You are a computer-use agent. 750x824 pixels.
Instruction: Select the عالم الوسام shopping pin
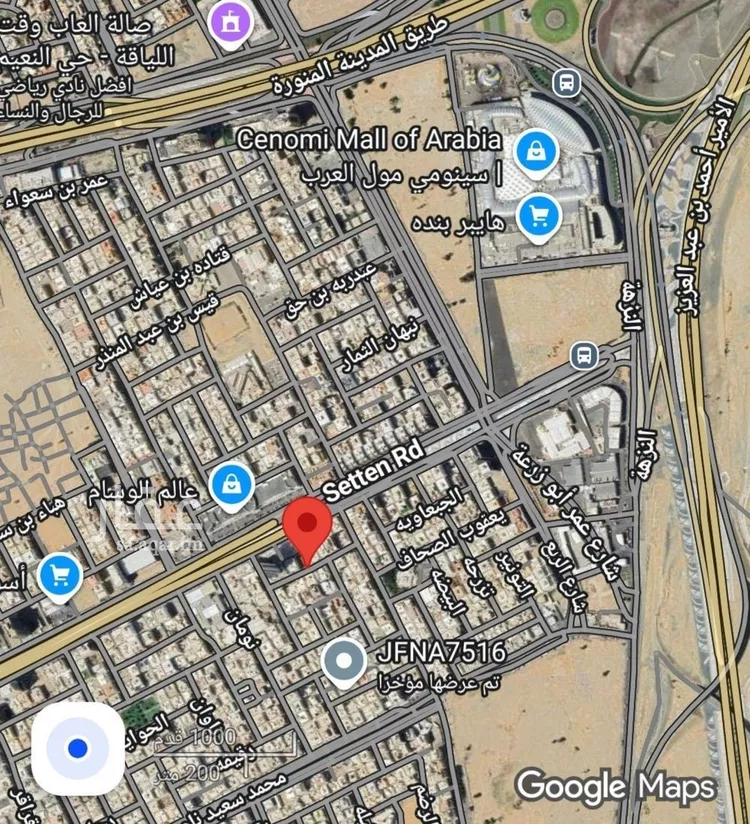[232, 485]
